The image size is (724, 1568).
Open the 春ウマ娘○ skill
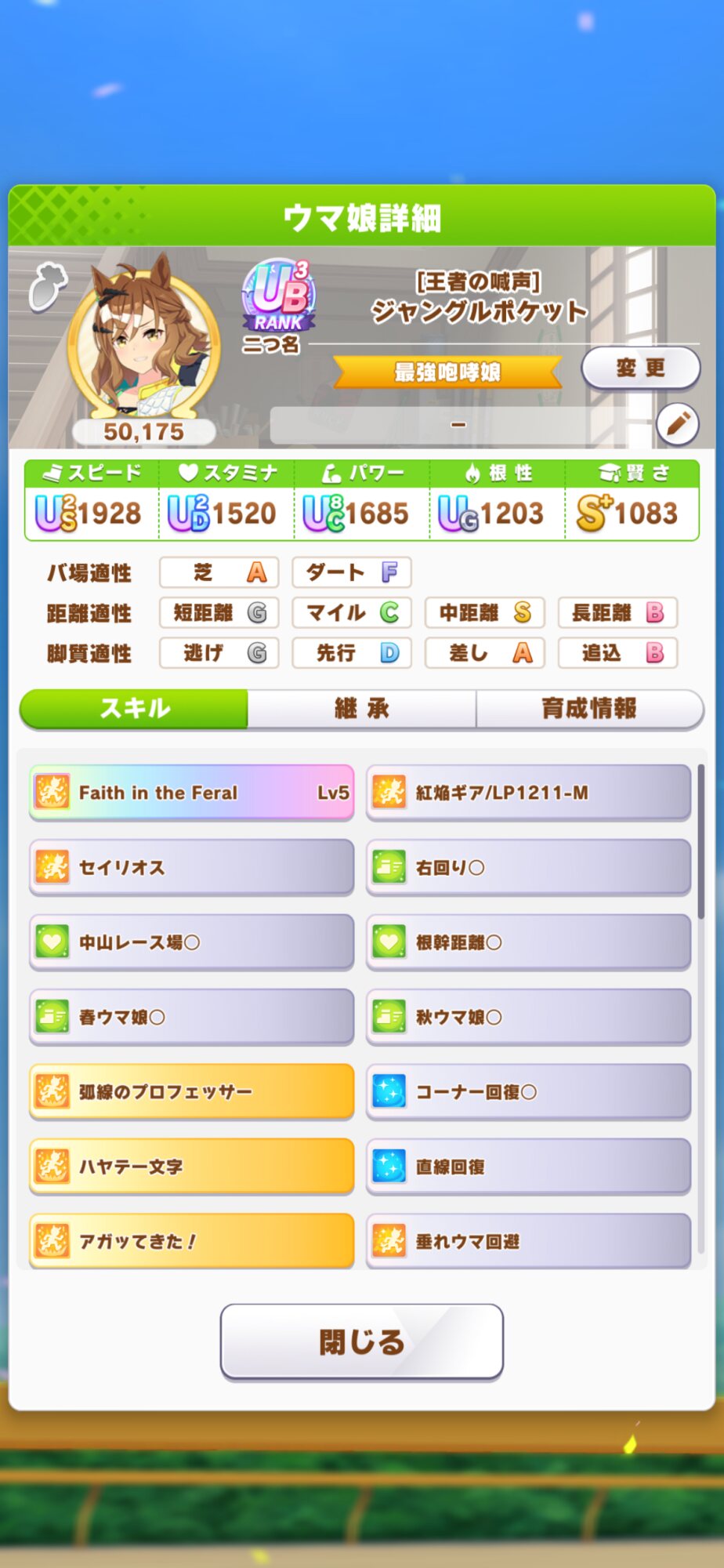(x=192, y=1017)
